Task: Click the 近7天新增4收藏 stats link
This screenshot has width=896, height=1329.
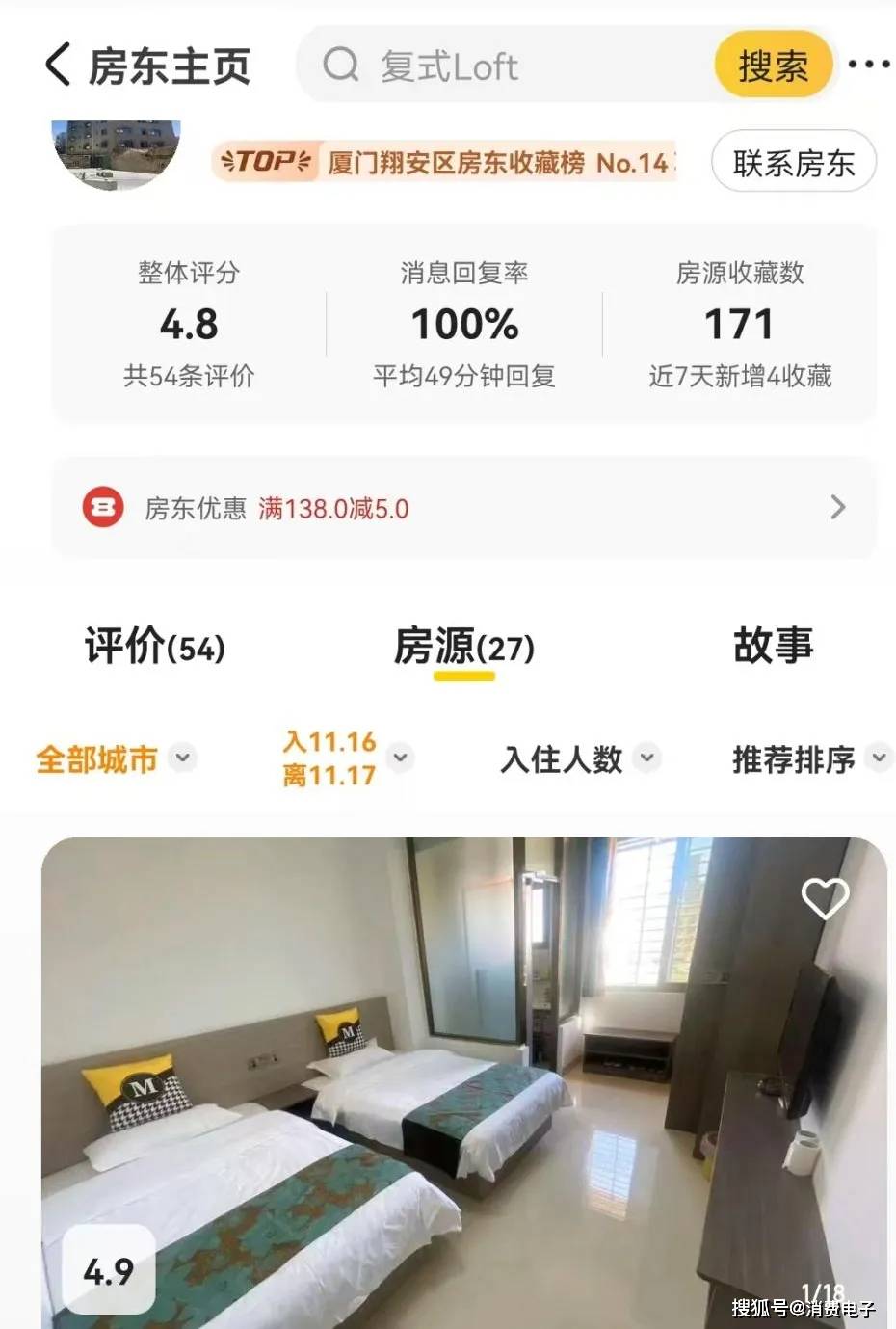Action: coord(739,377)
